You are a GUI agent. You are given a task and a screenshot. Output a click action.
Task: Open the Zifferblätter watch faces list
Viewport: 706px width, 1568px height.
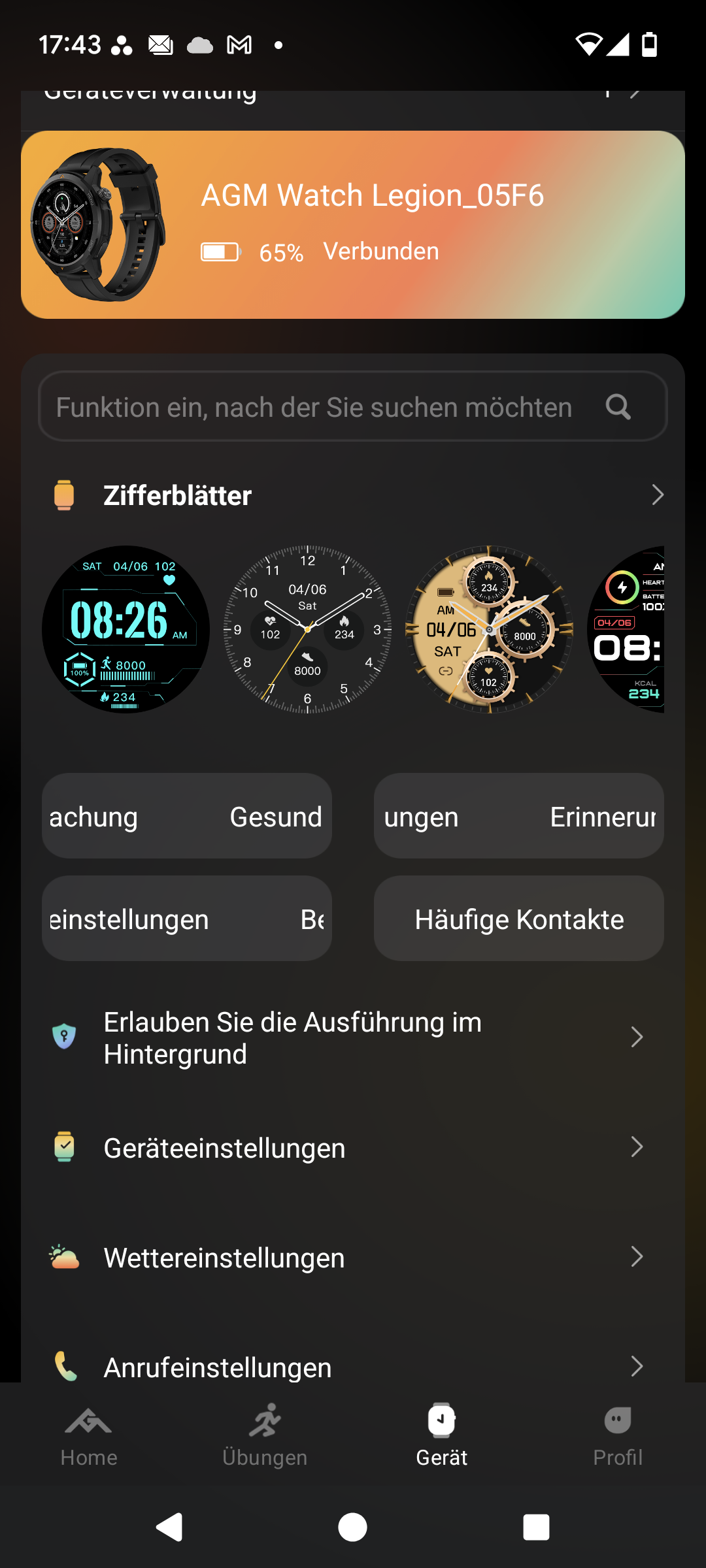pos(353,495)
